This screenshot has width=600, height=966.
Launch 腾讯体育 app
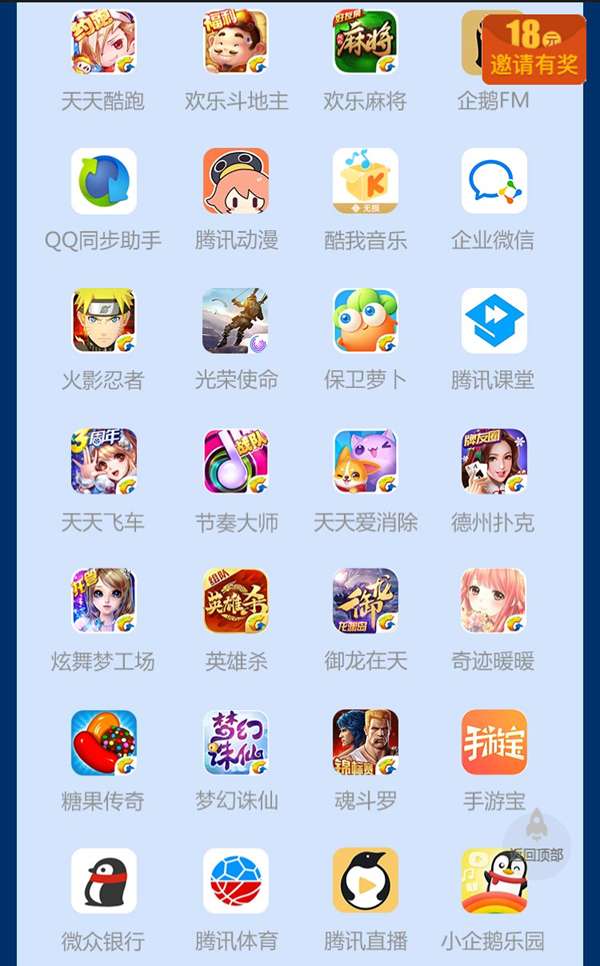click(x=236, y=881)
